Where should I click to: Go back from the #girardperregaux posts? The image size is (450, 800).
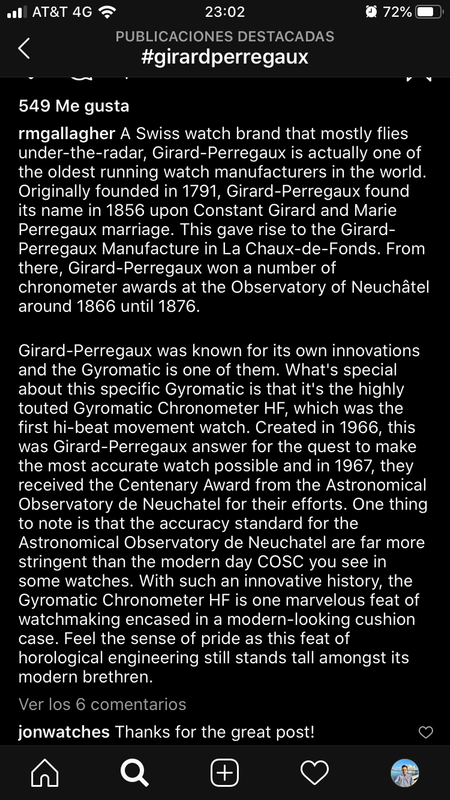24,49
